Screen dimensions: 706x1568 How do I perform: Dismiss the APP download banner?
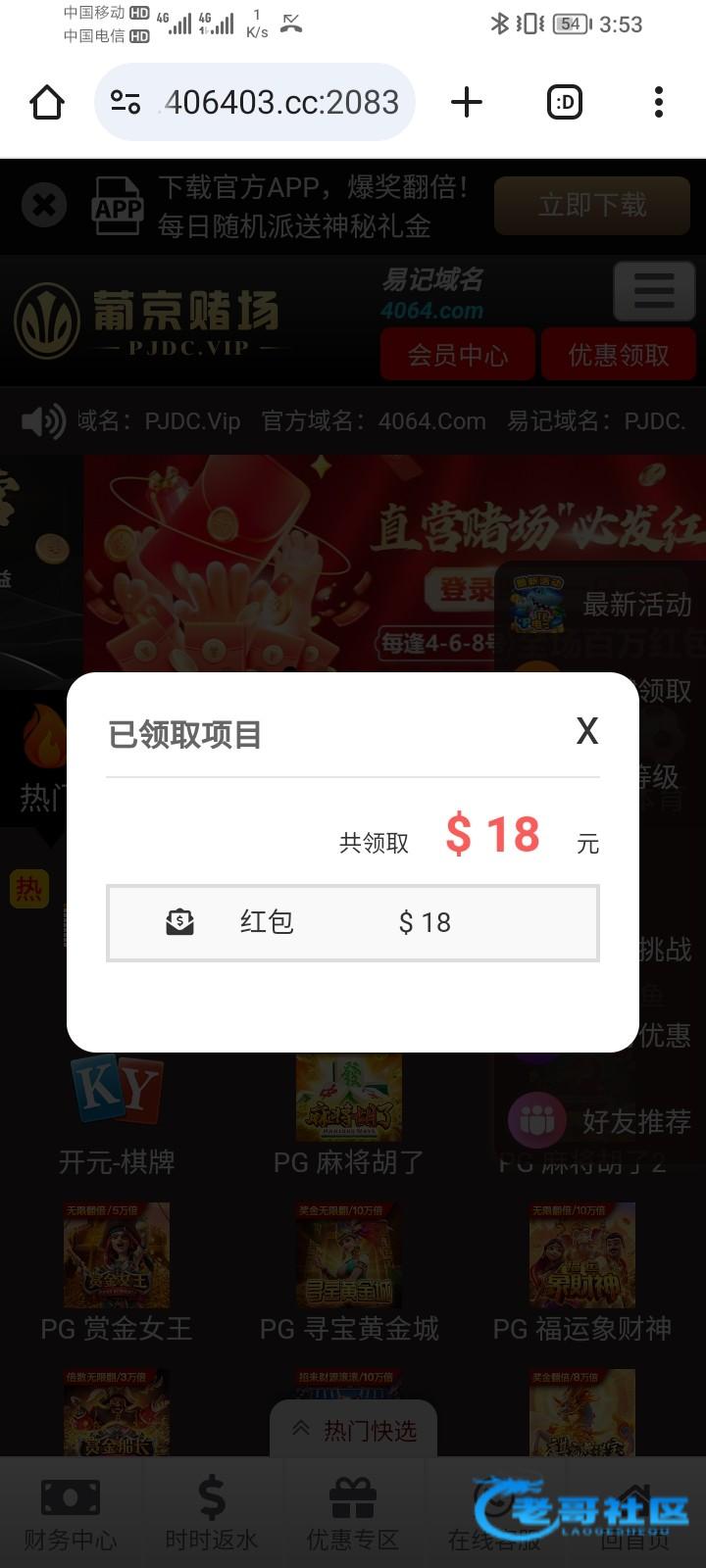point(44,206)
